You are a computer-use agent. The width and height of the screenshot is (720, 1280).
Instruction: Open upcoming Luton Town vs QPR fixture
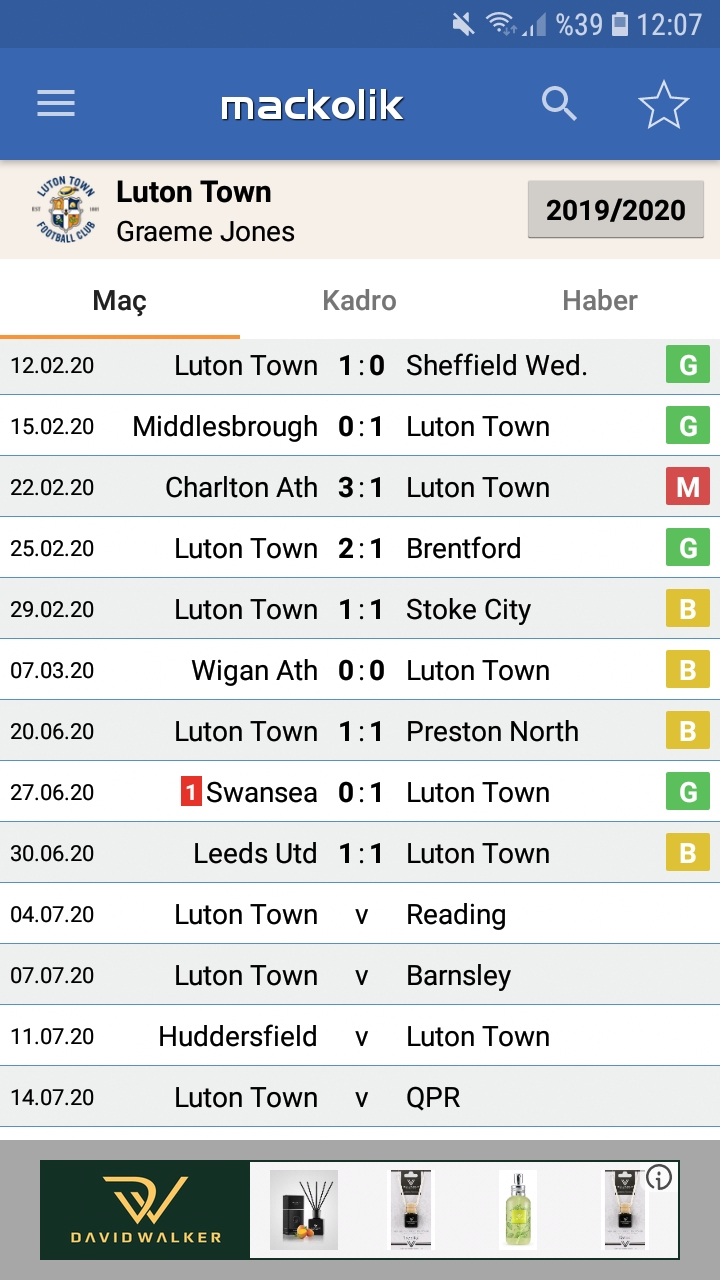pyautogui.click(x=360, y=1097)
